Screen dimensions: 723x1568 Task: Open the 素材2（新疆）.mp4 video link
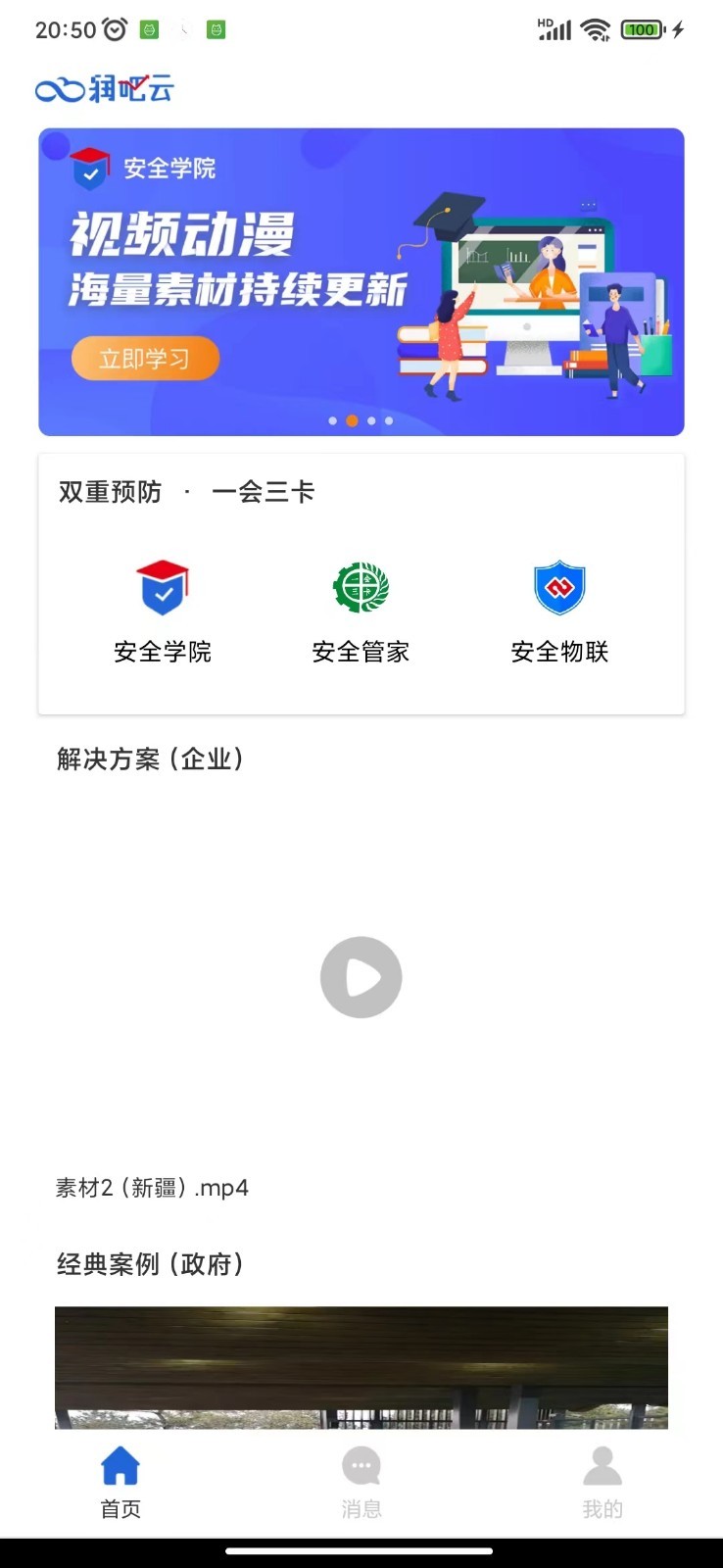(x=152, y=1188)
